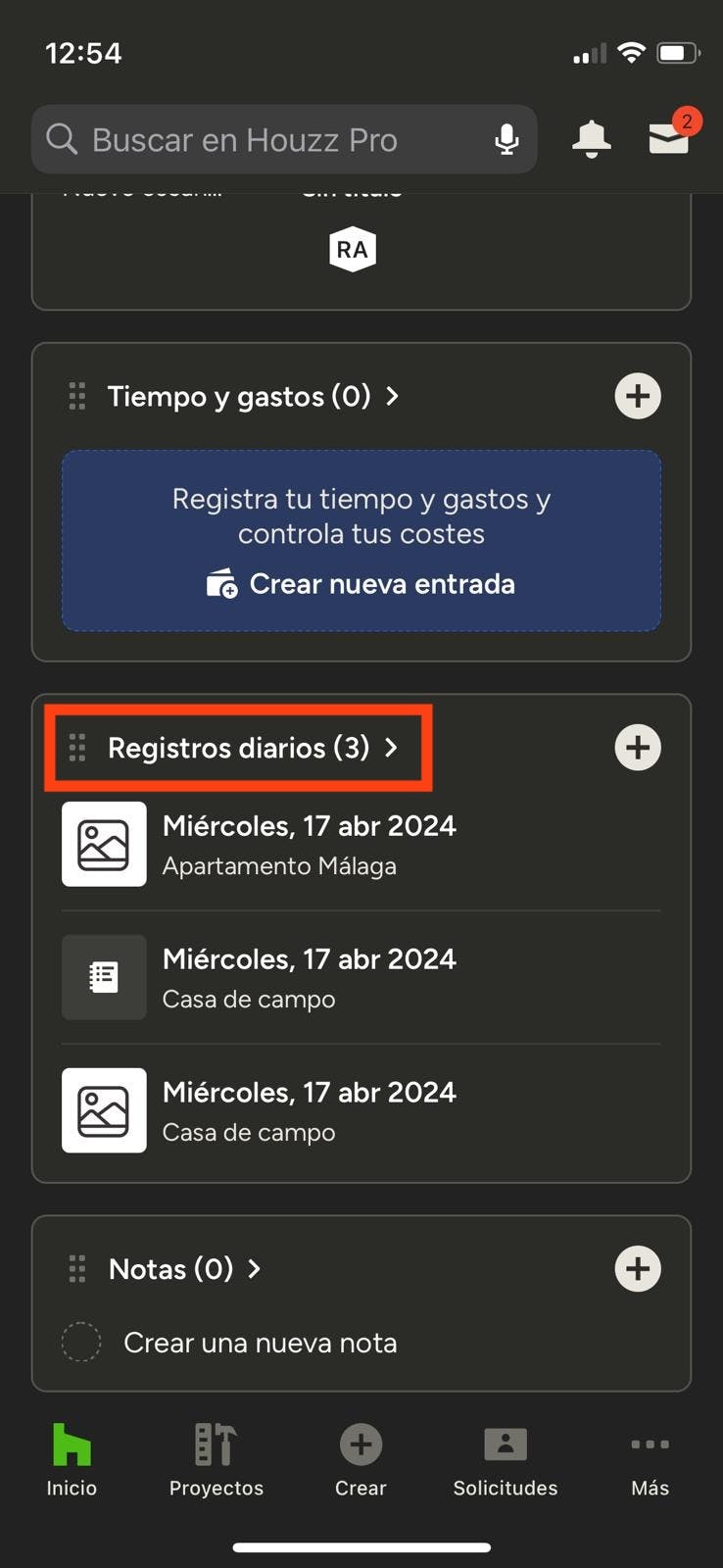Open the messages inbox envelope
The height and width of the screenshot is (1568, 723).
(x=669, y=138)
